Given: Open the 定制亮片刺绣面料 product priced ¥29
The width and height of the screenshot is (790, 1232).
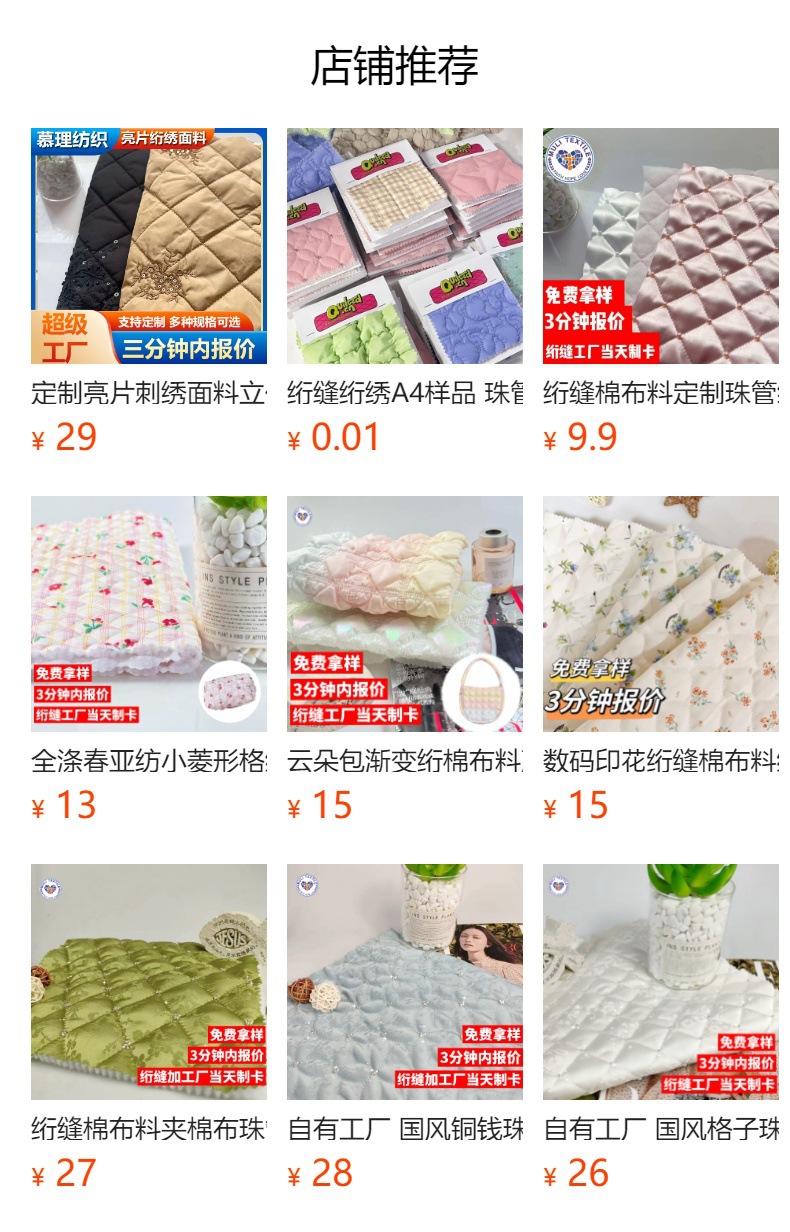Looking at the screenshot, I should pos(149,246).
